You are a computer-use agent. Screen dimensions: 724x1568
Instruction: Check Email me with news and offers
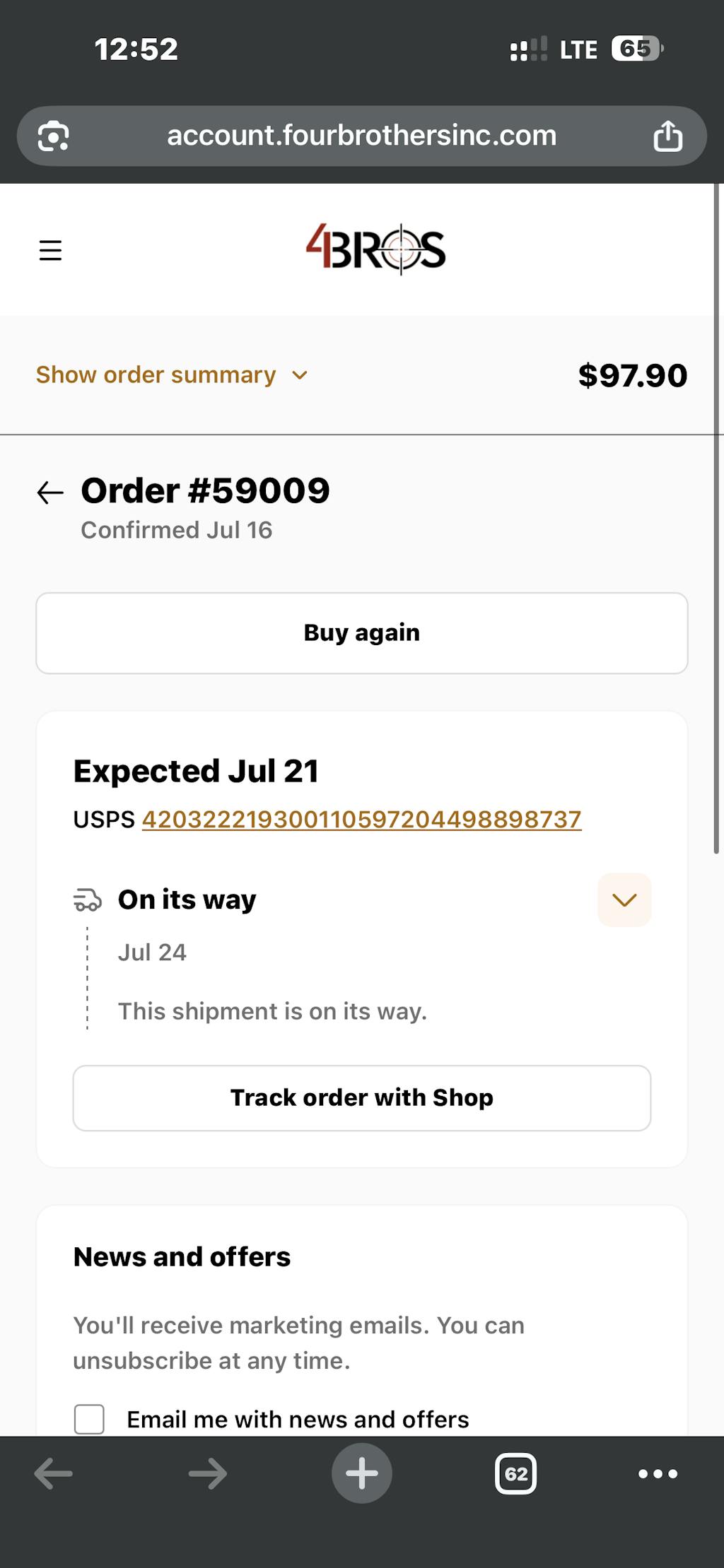coord(89,1419)
